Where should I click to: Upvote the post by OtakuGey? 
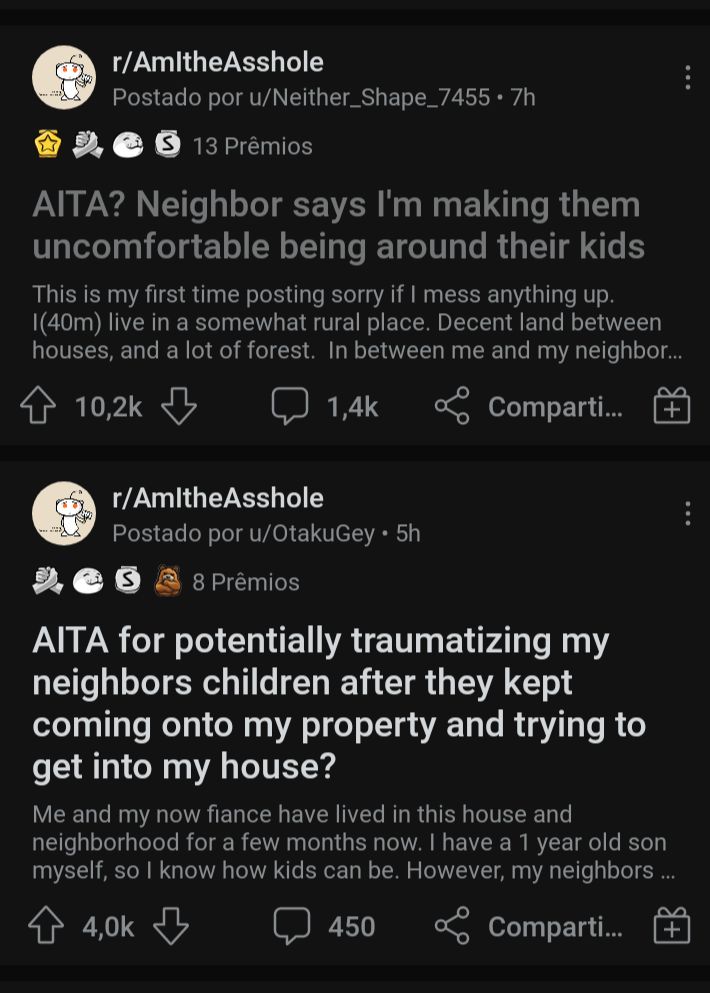point(45,927)
